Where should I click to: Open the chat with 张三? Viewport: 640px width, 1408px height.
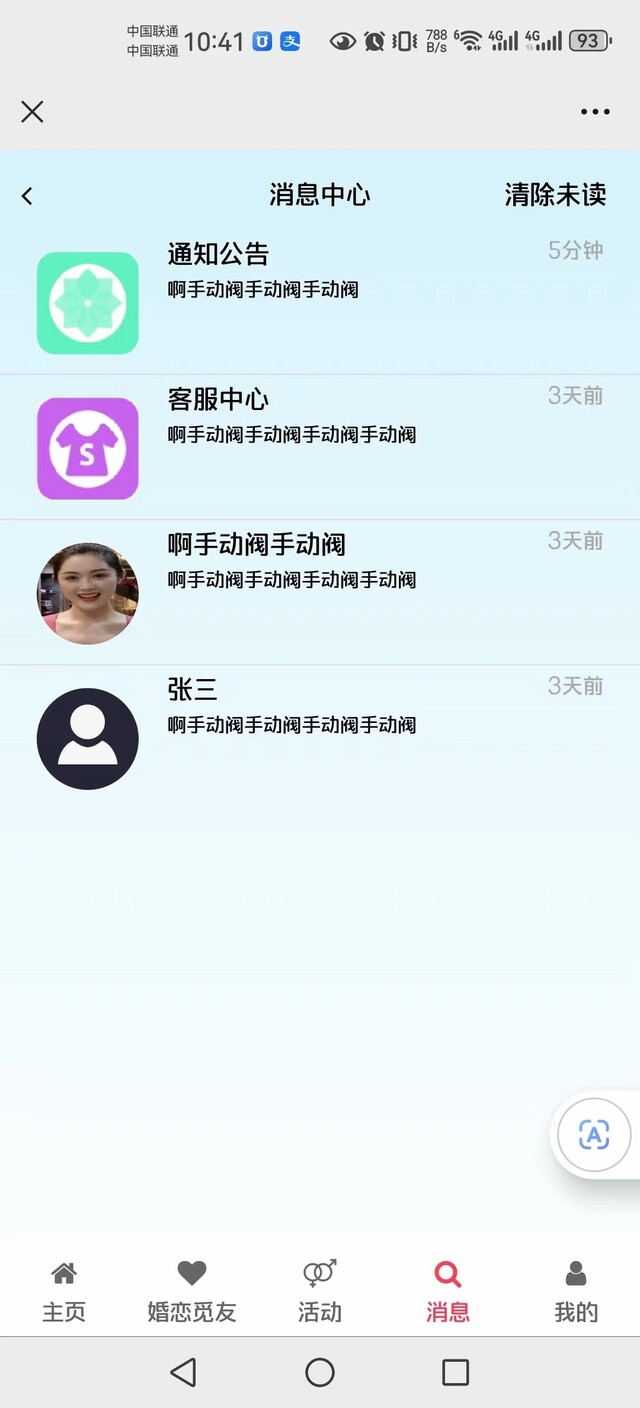click(x=320, y=737)
